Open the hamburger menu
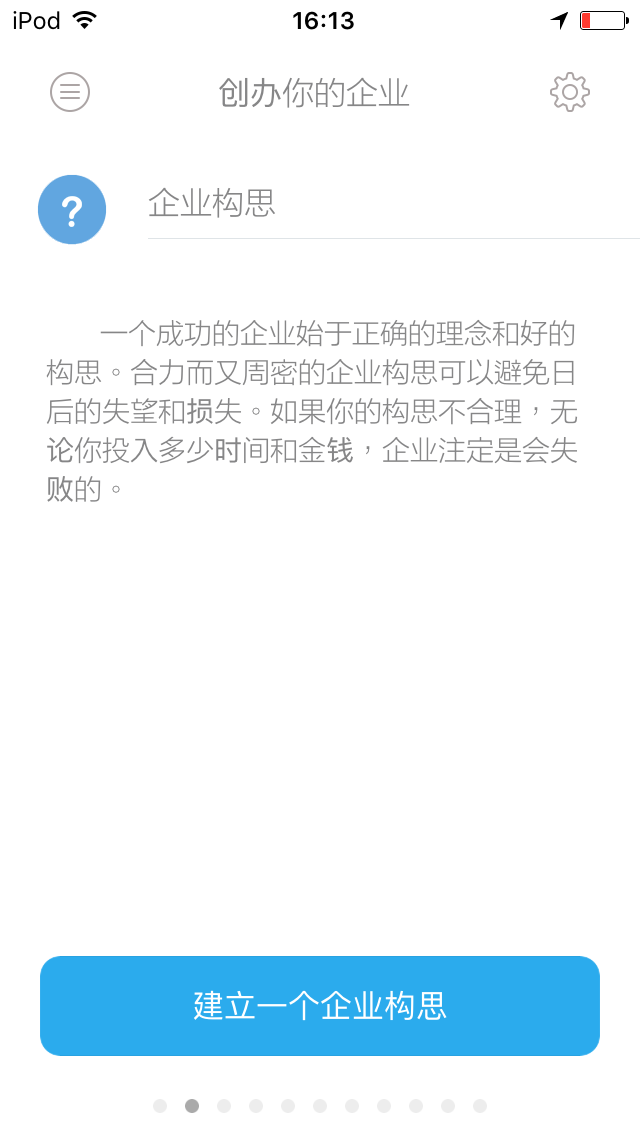 (70, 92)
